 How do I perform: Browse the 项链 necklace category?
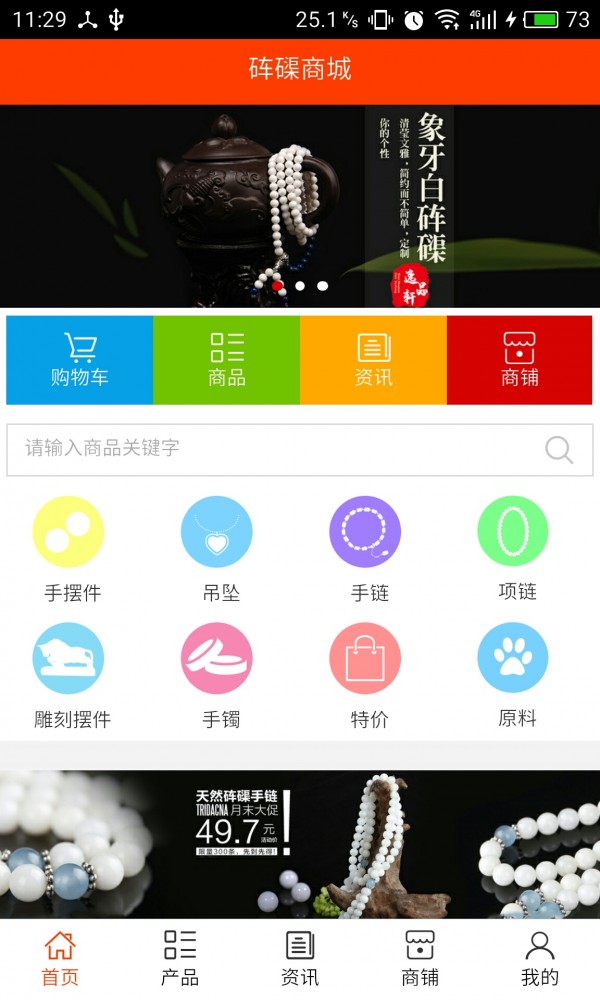pyautogui.click(x=514, y=550)
